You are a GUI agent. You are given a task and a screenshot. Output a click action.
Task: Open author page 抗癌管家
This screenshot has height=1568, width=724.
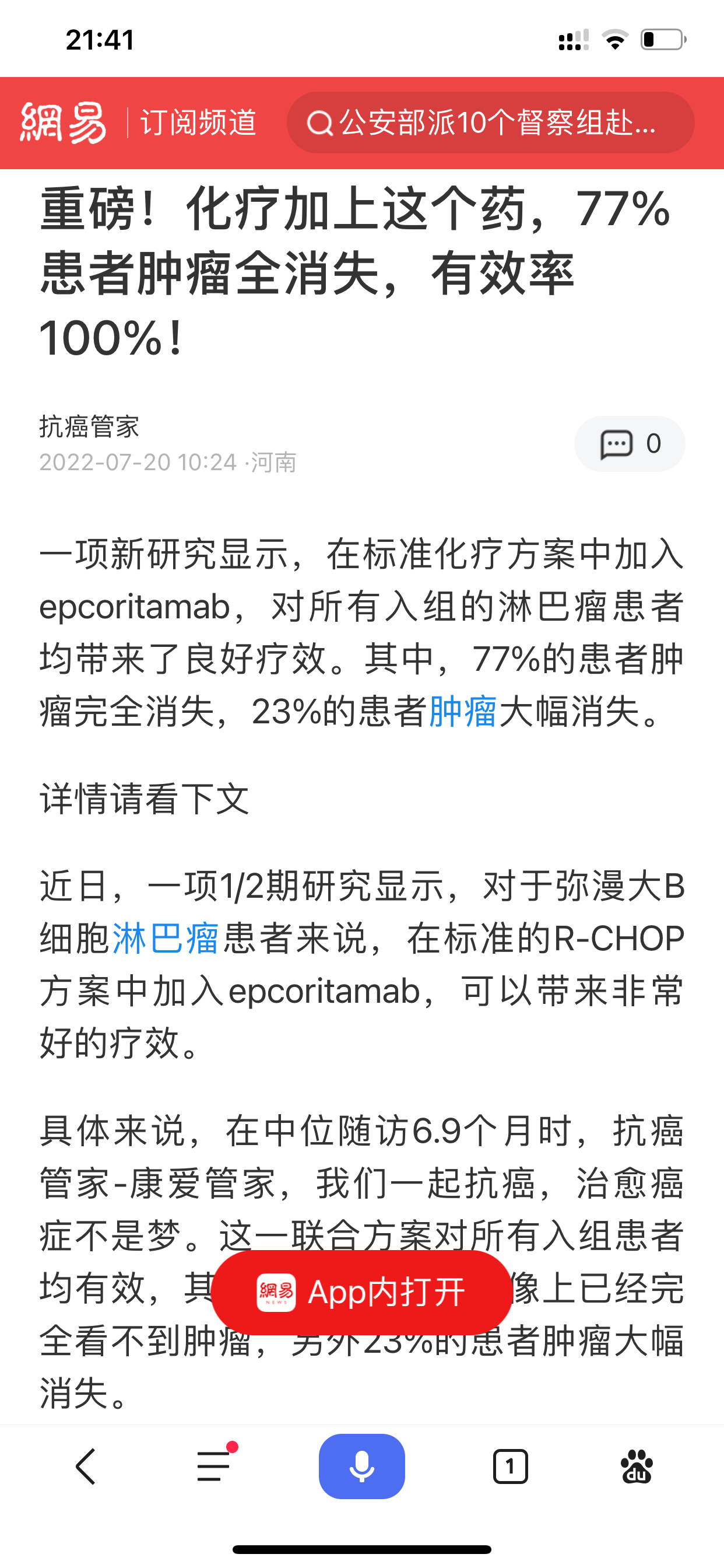tap(89, 426)
